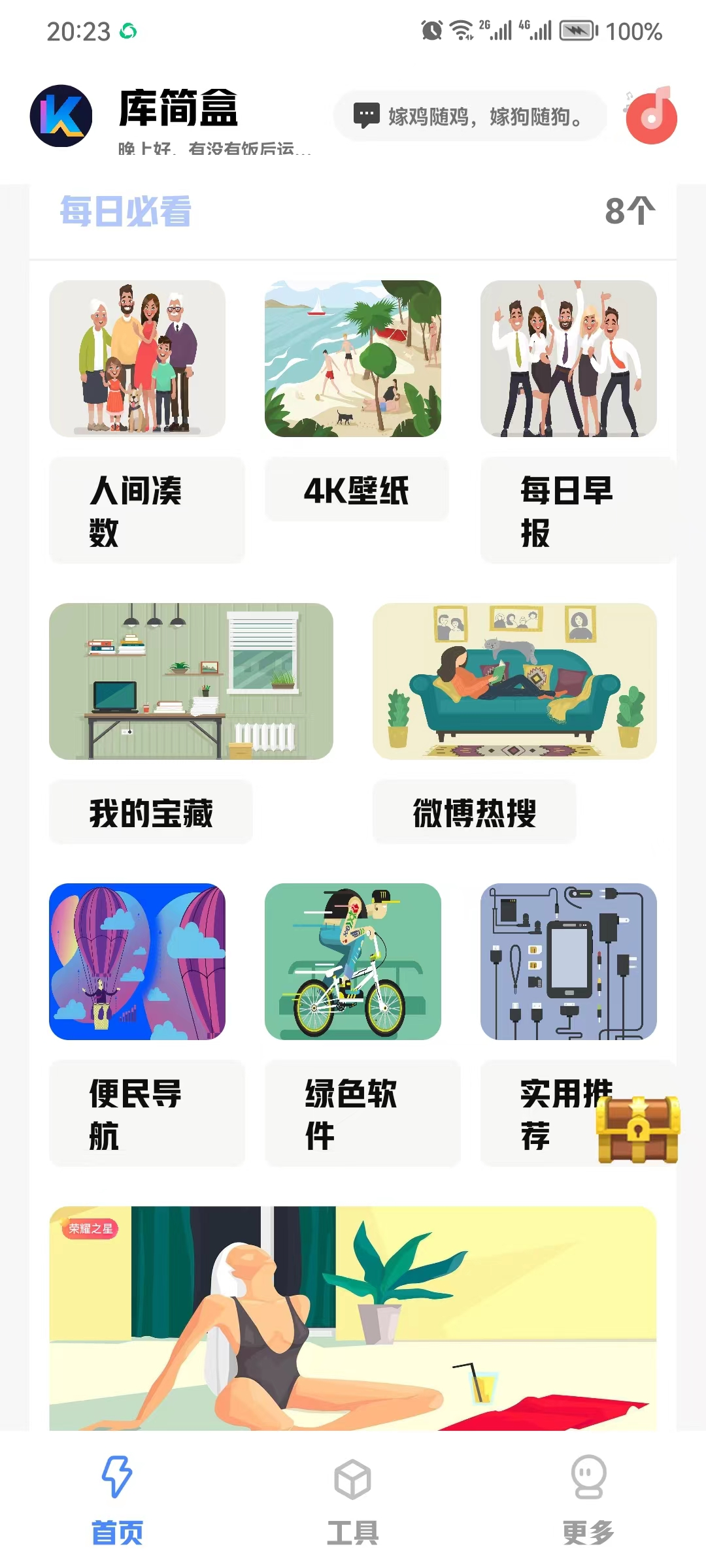Tap the quote bubble 嫁鸡随鸡，嫁狗随狗
This screenshot has width=706, height=1568.
click(469, 116)
